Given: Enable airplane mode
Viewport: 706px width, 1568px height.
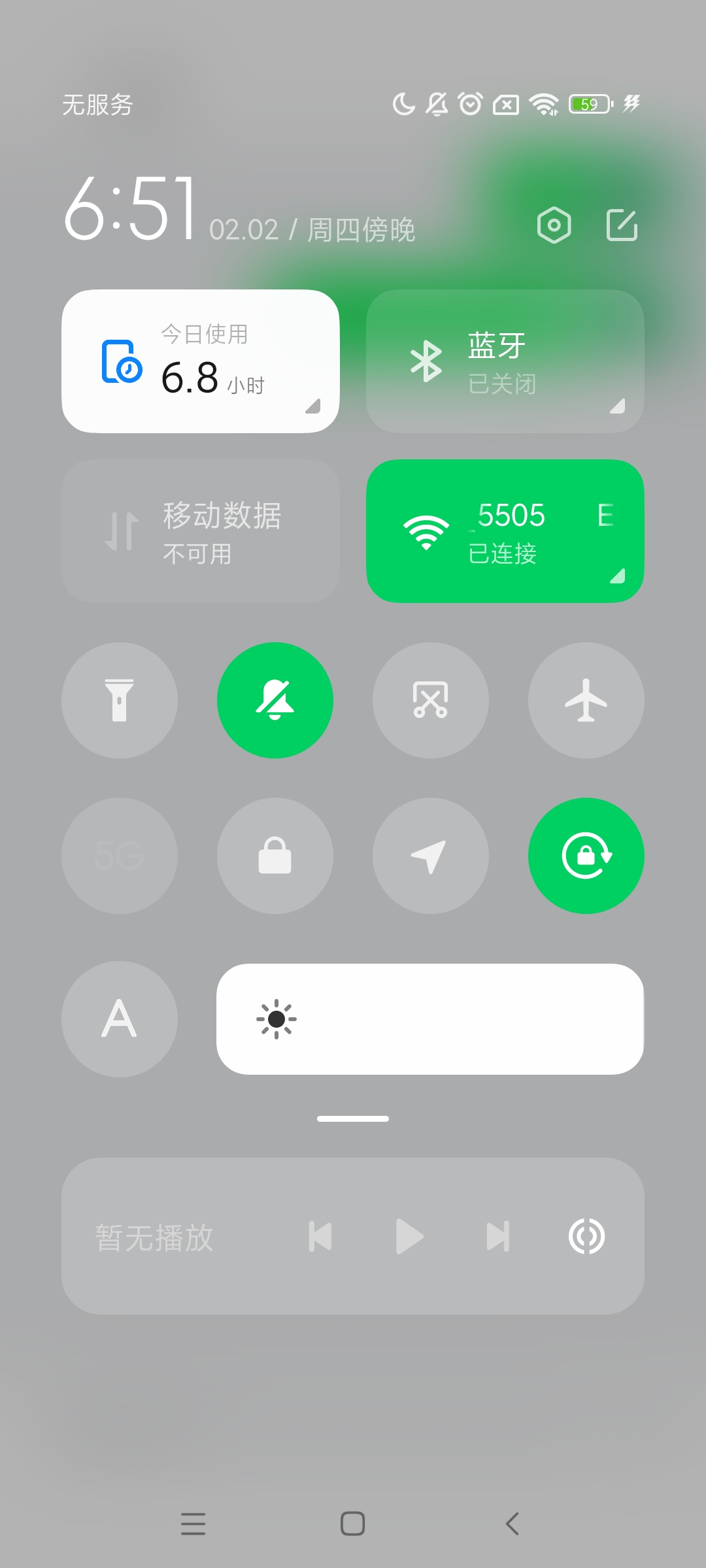Looking at the screenshot, I should click(x=586, y=700).
